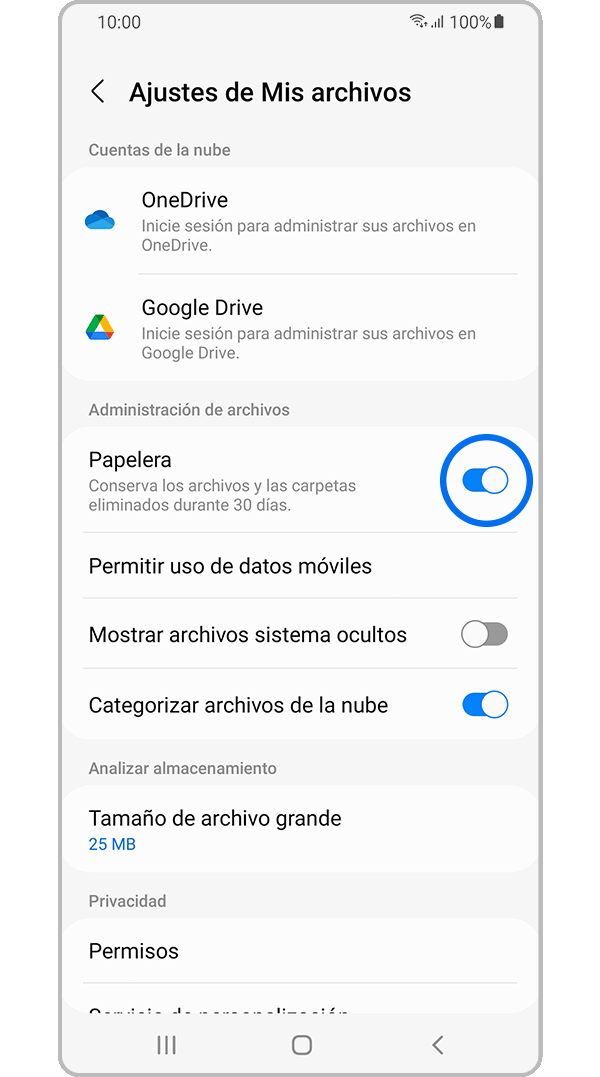
Task: Open OneDrive account sign-in
Action: pos(300,219)
